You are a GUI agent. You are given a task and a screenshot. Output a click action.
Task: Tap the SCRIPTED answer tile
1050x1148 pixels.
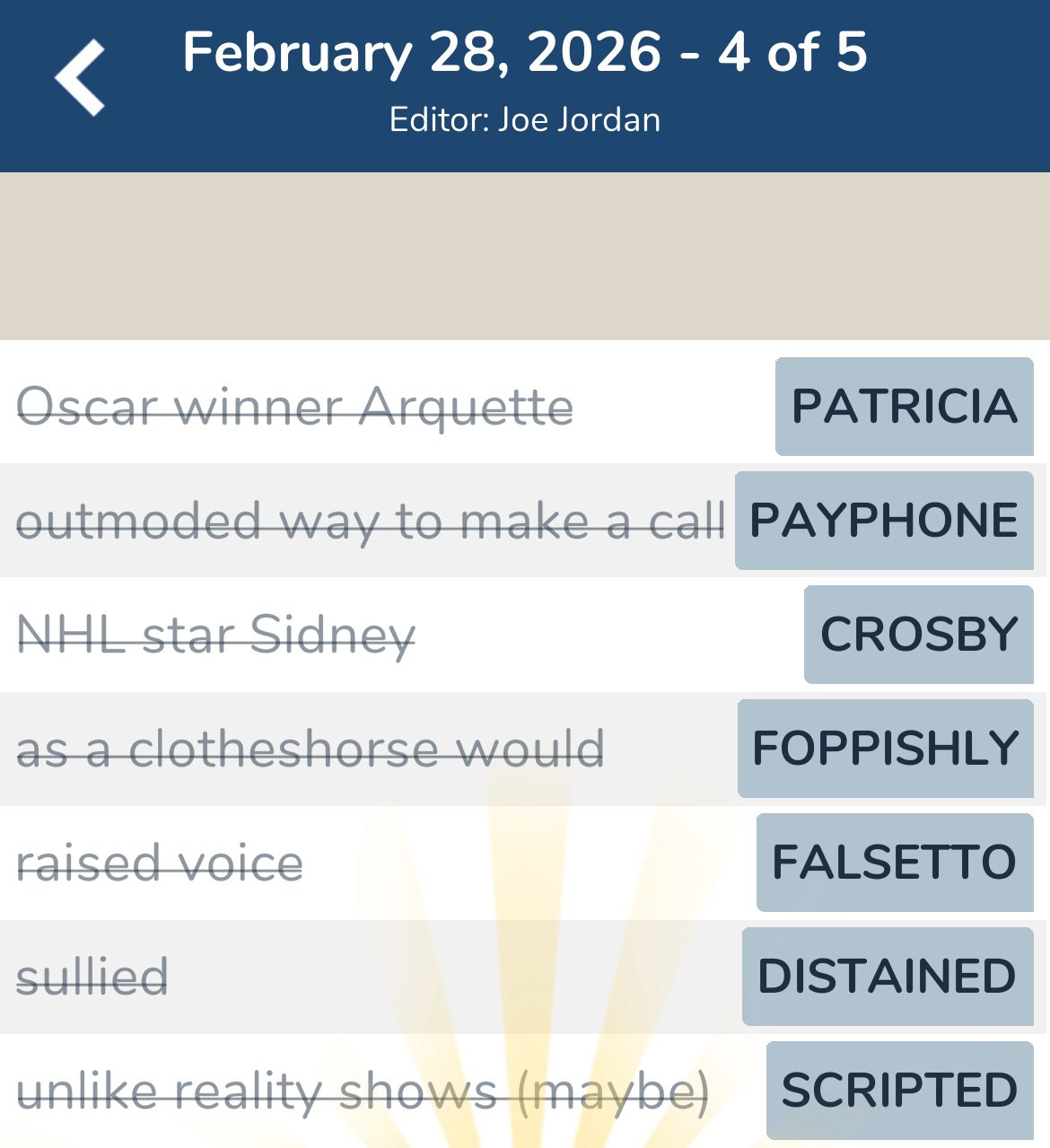coord(898,1088)
